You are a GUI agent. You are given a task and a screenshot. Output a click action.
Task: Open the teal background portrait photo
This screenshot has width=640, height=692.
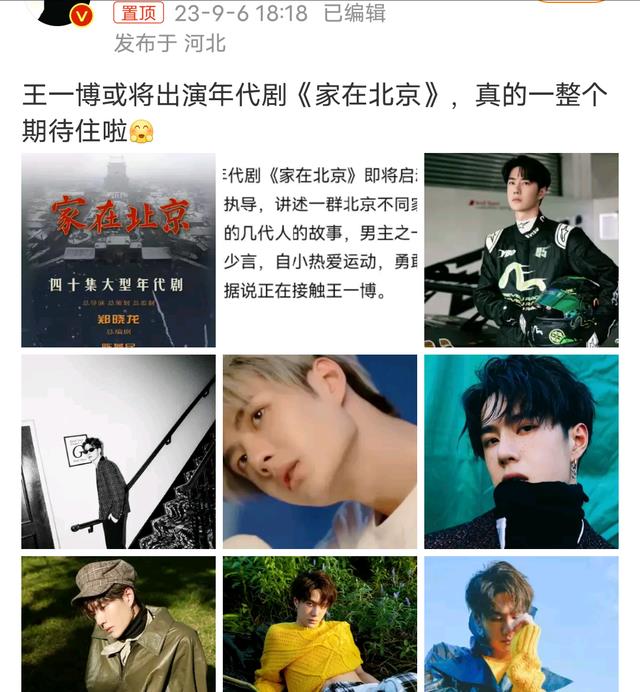pyautogui.click(x=521, y=451)
